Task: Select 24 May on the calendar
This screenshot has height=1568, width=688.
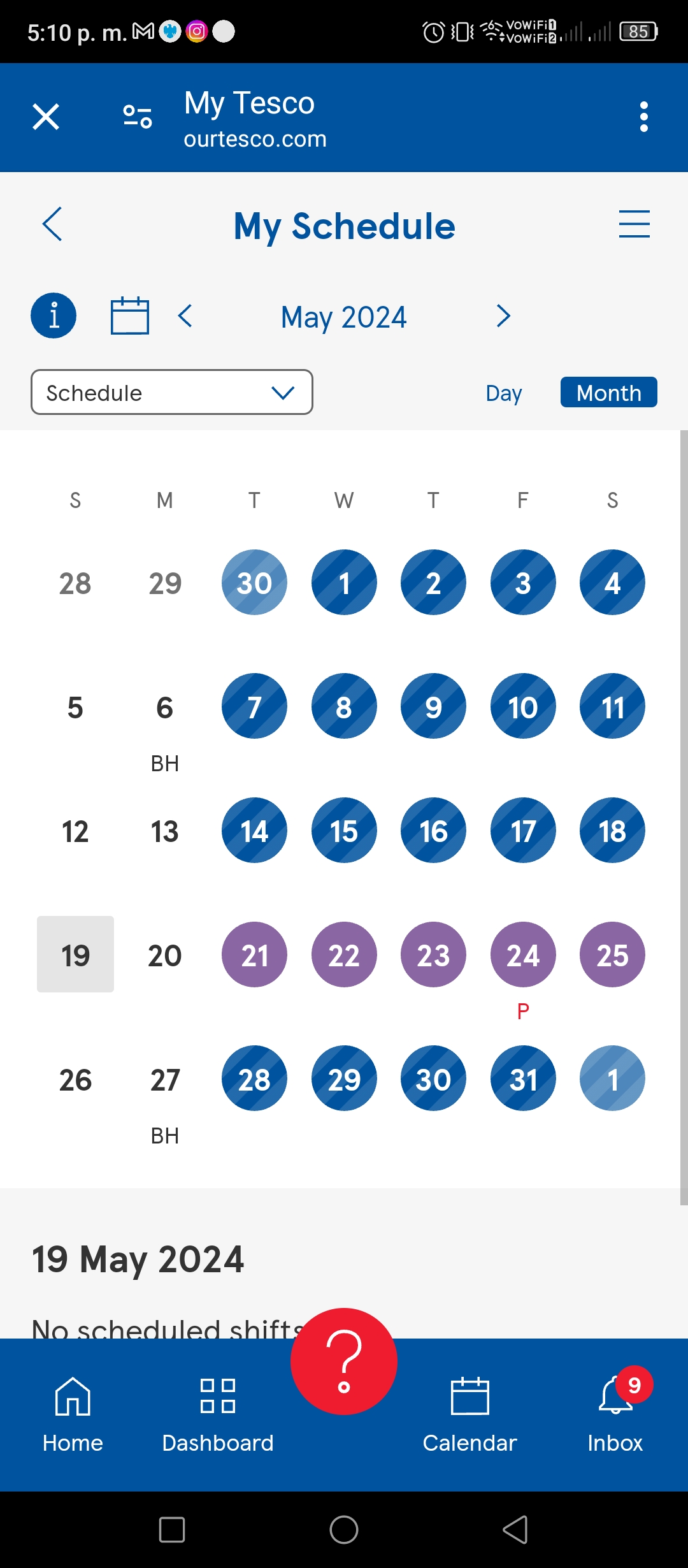Action: [523, 954]
